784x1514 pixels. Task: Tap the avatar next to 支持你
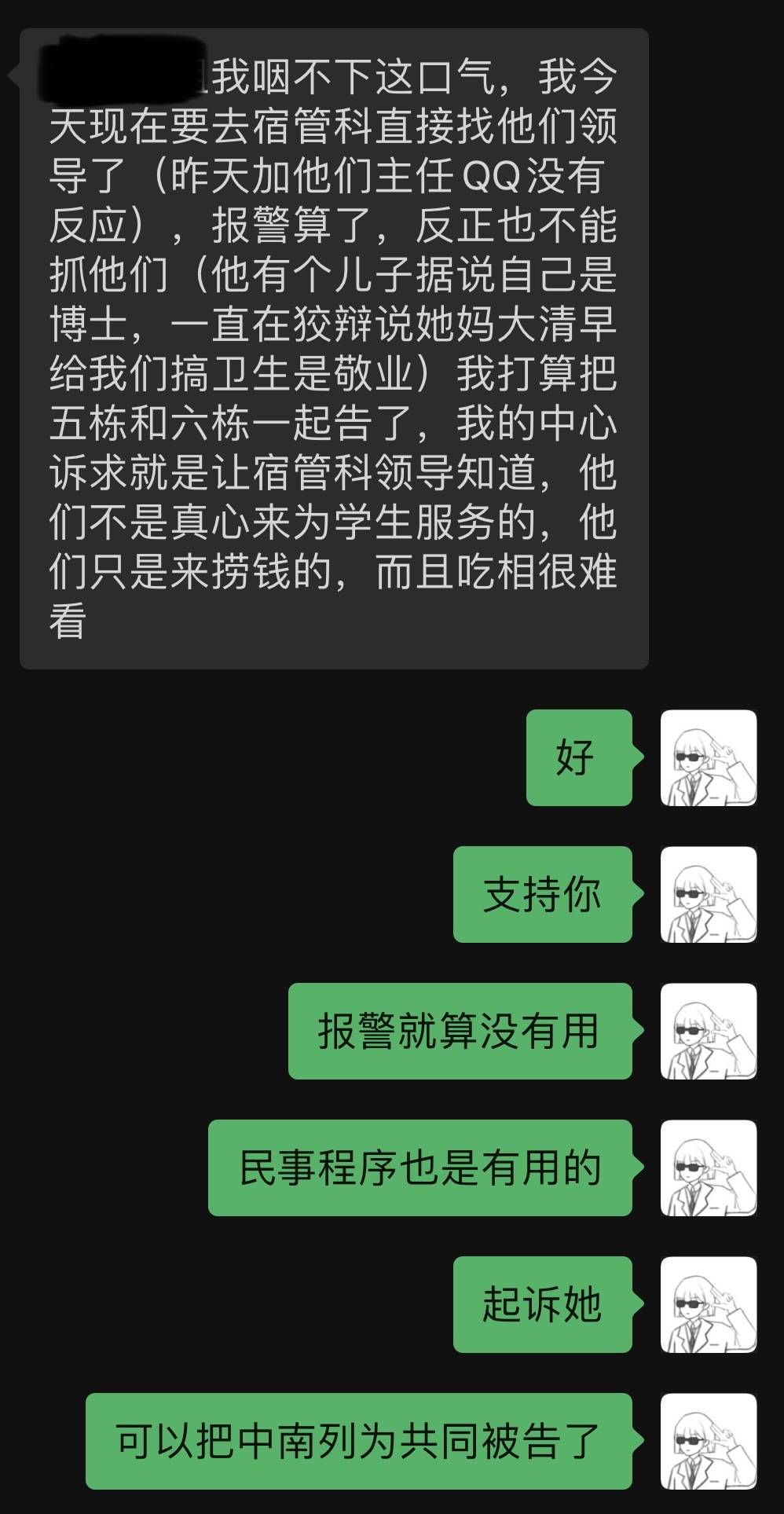708,894
